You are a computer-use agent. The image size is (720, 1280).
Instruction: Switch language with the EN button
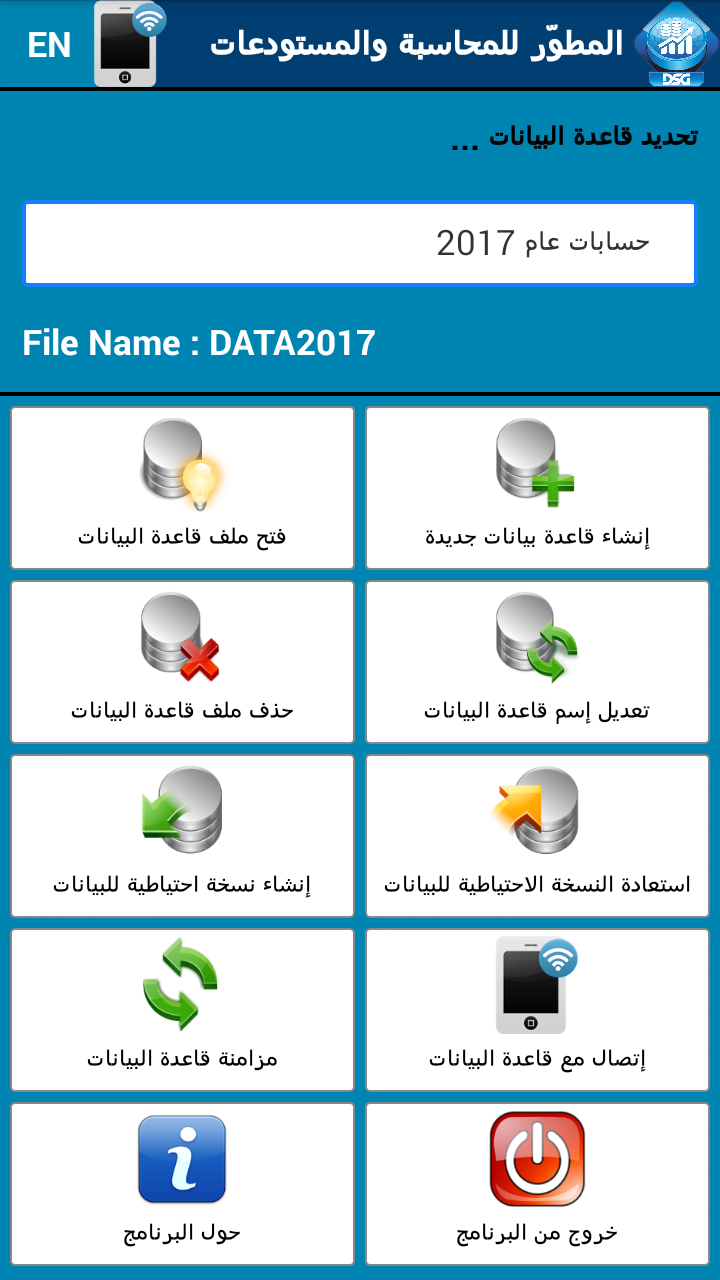click(49, 45)
